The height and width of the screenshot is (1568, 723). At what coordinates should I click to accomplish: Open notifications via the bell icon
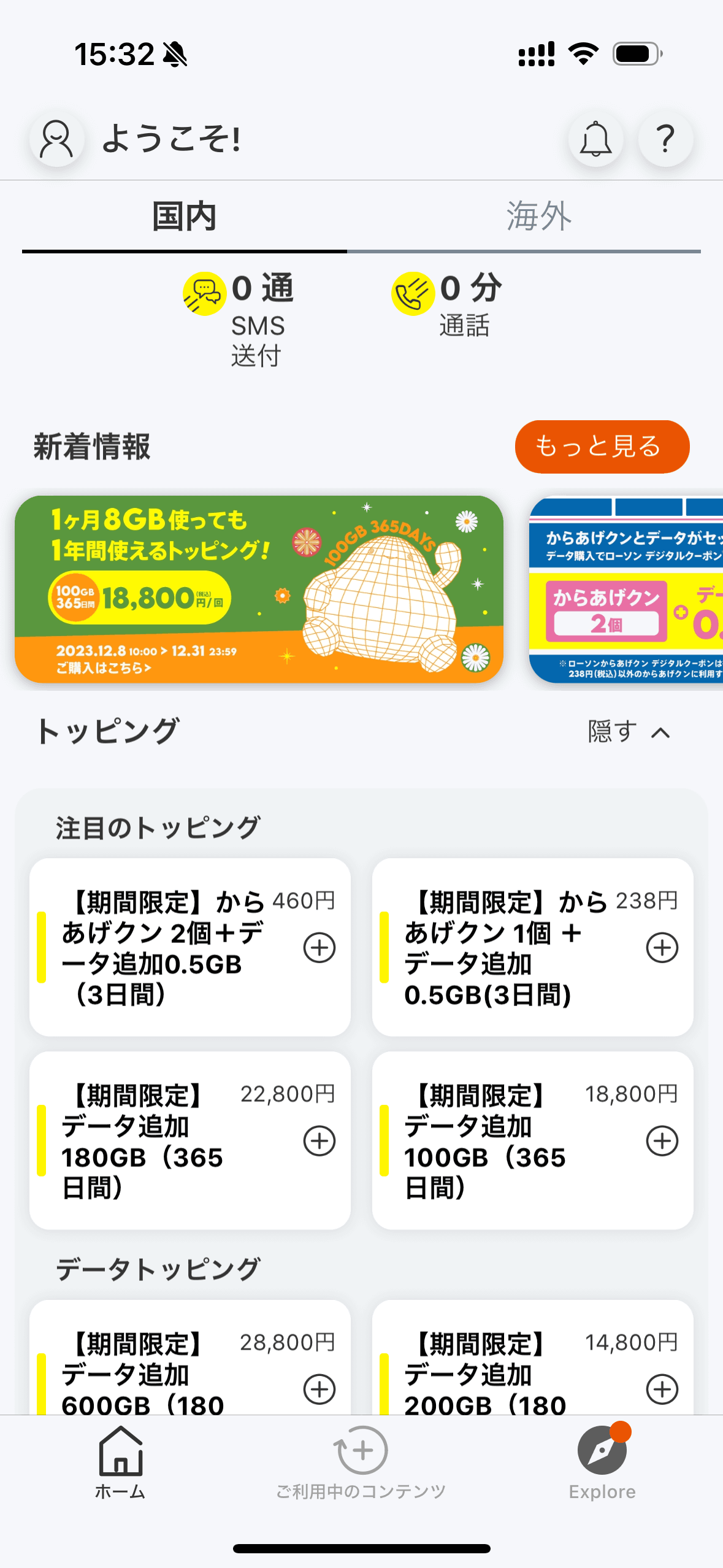click(595, 139)
